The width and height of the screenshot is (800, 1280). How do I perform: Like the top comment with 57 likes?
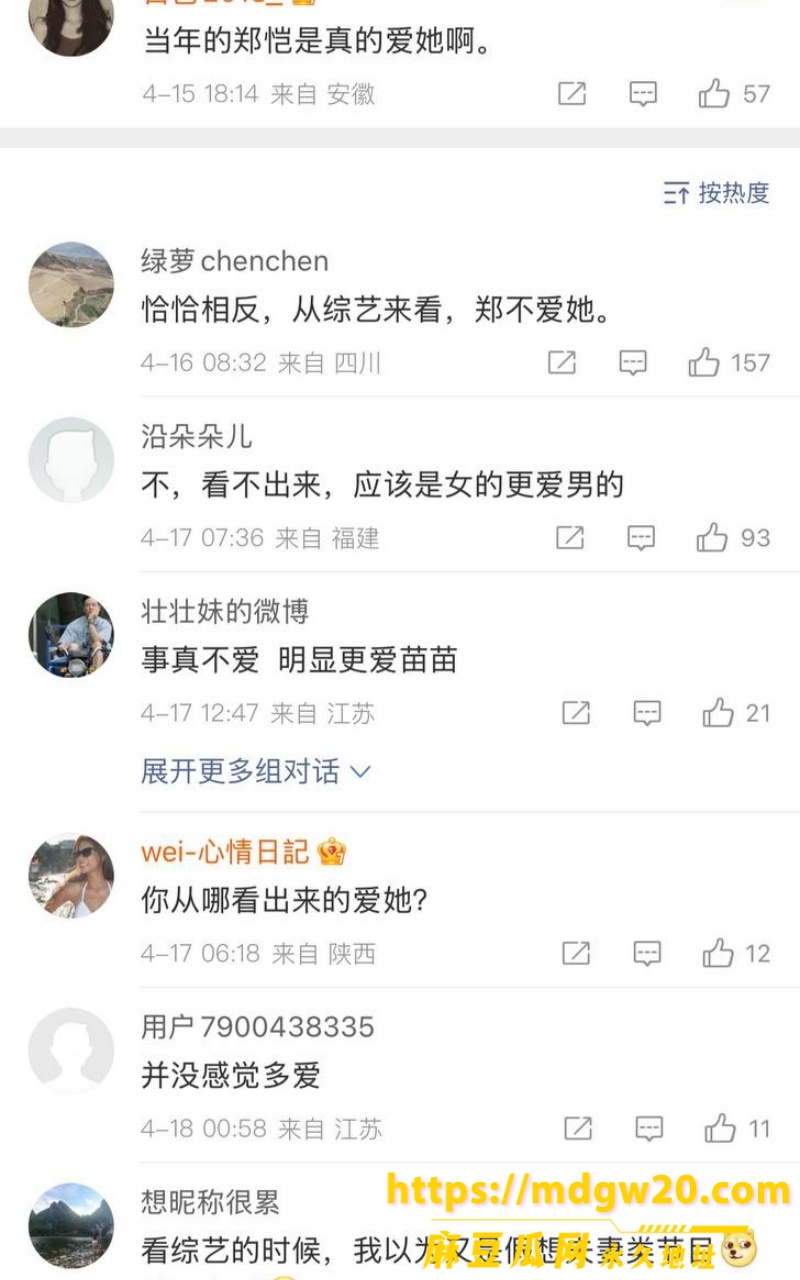[x=734, y=94]
